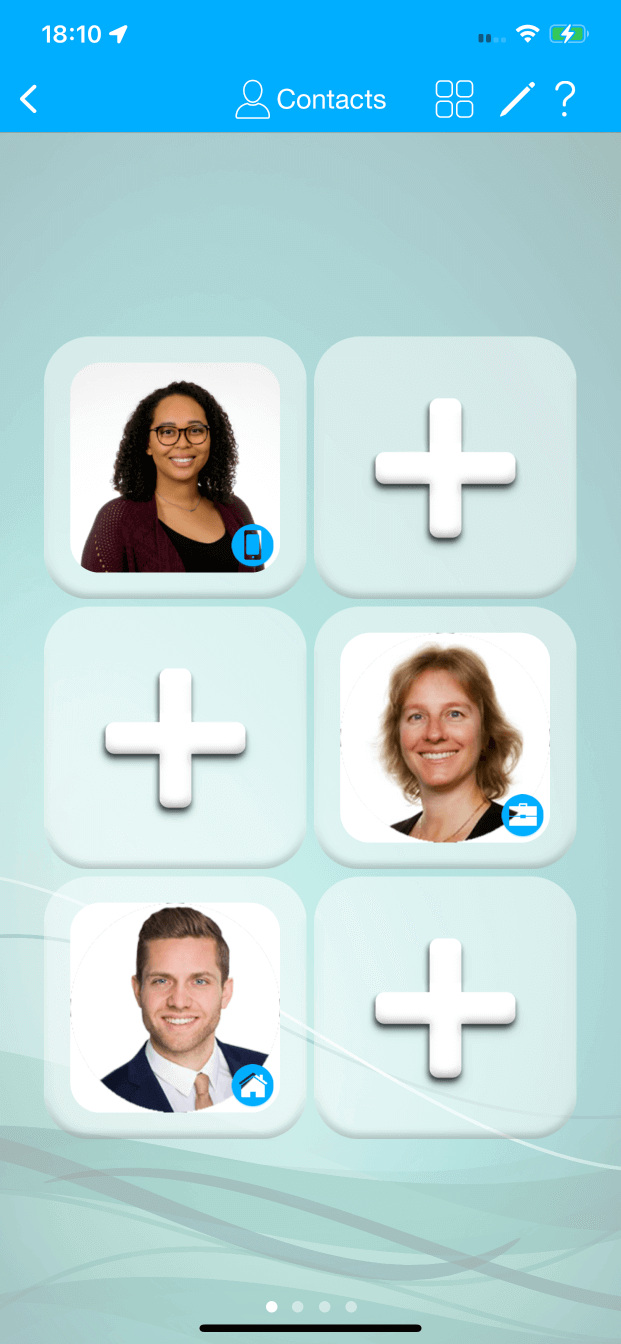This screenshot has width=621, height=1344.
Task: Add a contact beside the mobile-badge contact
Action: [x=445, y=467]
